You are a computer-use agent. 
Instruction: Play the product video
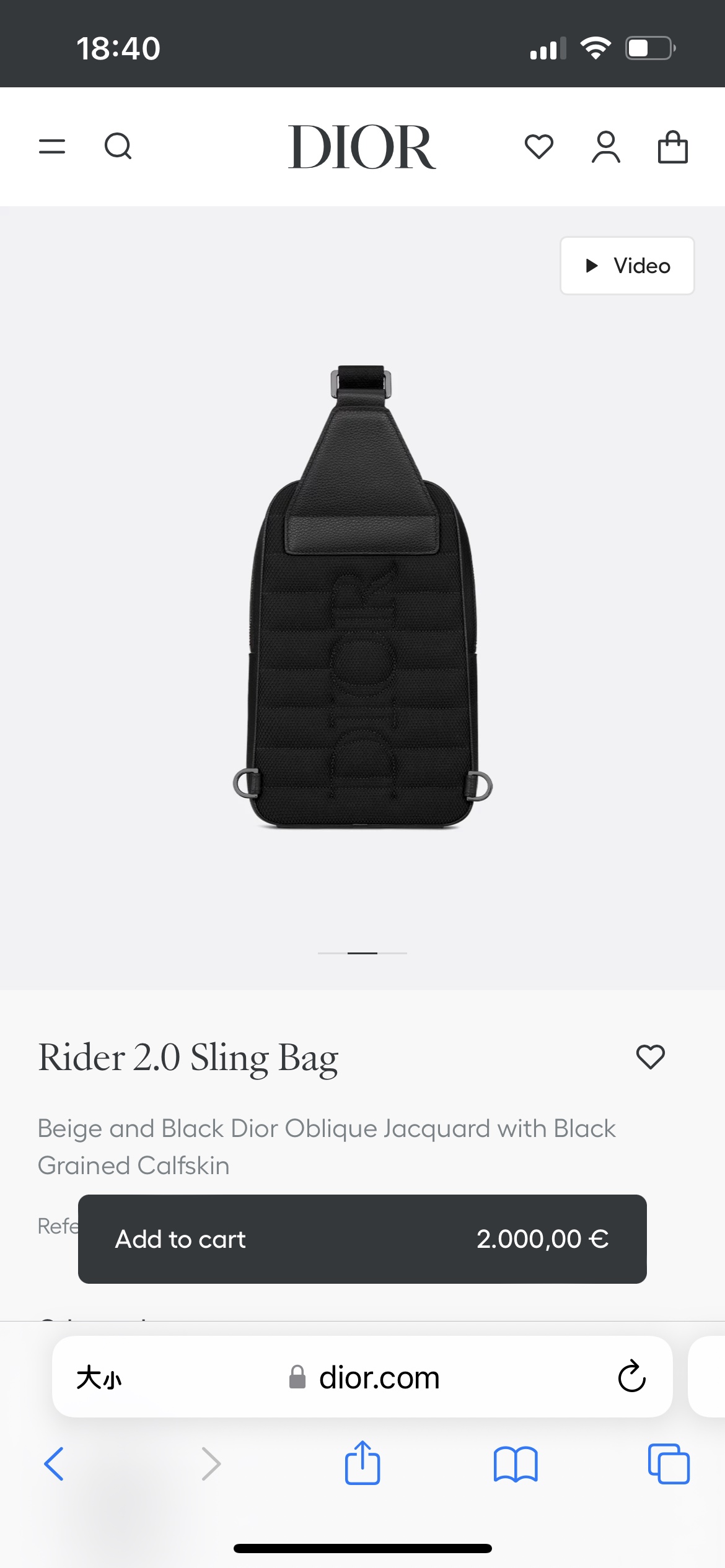[627, 266]
